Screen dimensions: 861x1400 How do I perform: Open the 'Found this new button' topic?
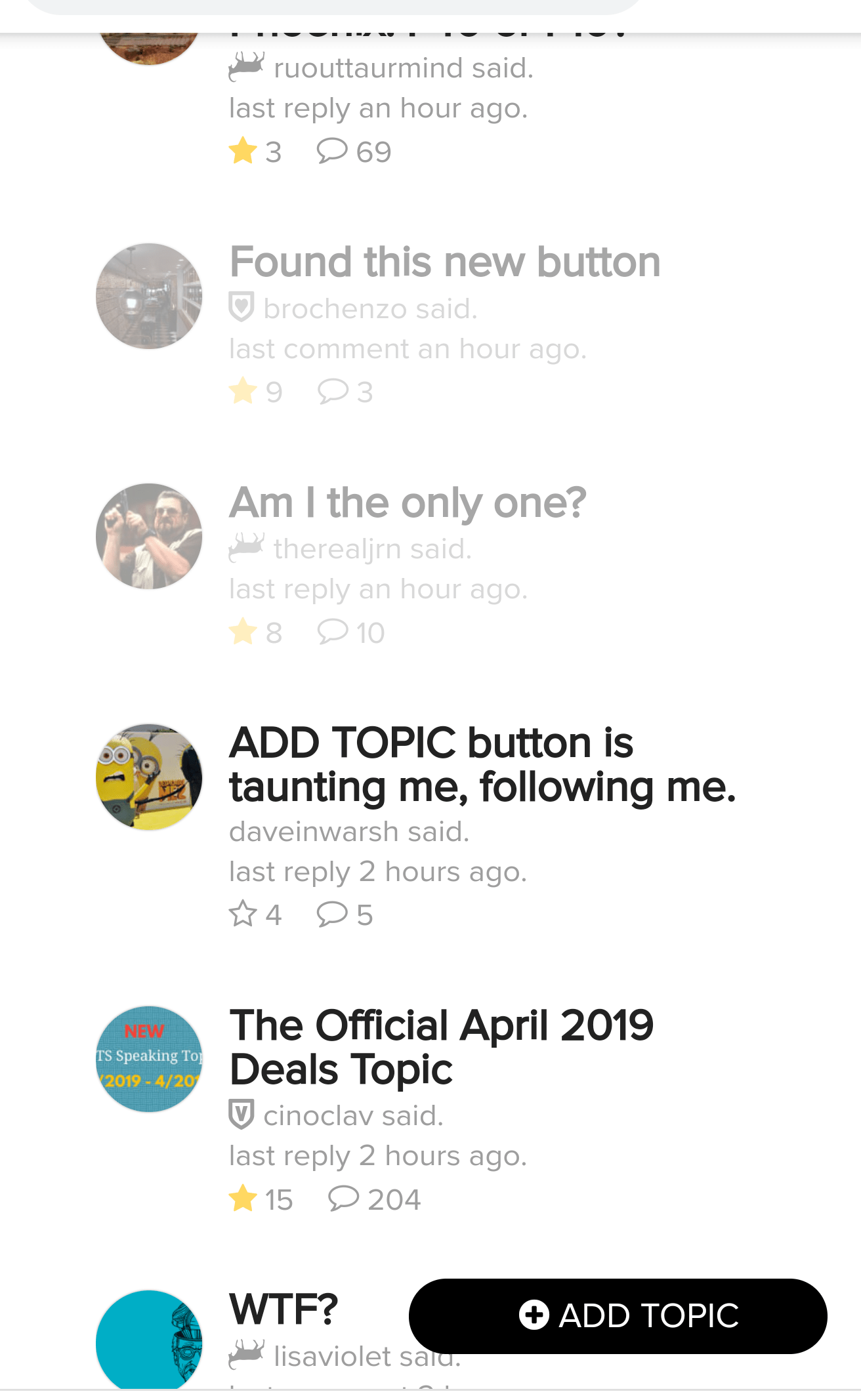point(444,262)
